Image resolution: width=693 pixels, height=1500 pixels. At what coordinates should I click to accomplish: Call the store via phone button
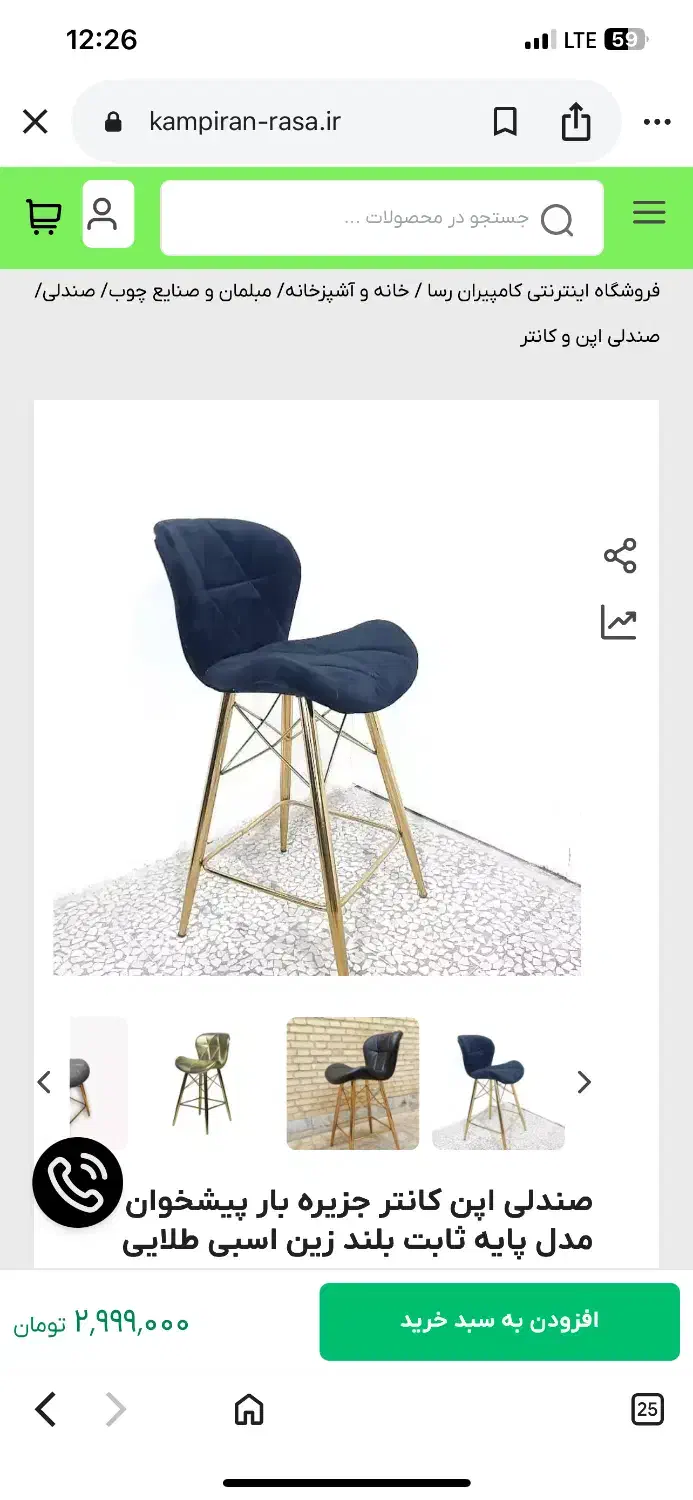(78, 1183)
